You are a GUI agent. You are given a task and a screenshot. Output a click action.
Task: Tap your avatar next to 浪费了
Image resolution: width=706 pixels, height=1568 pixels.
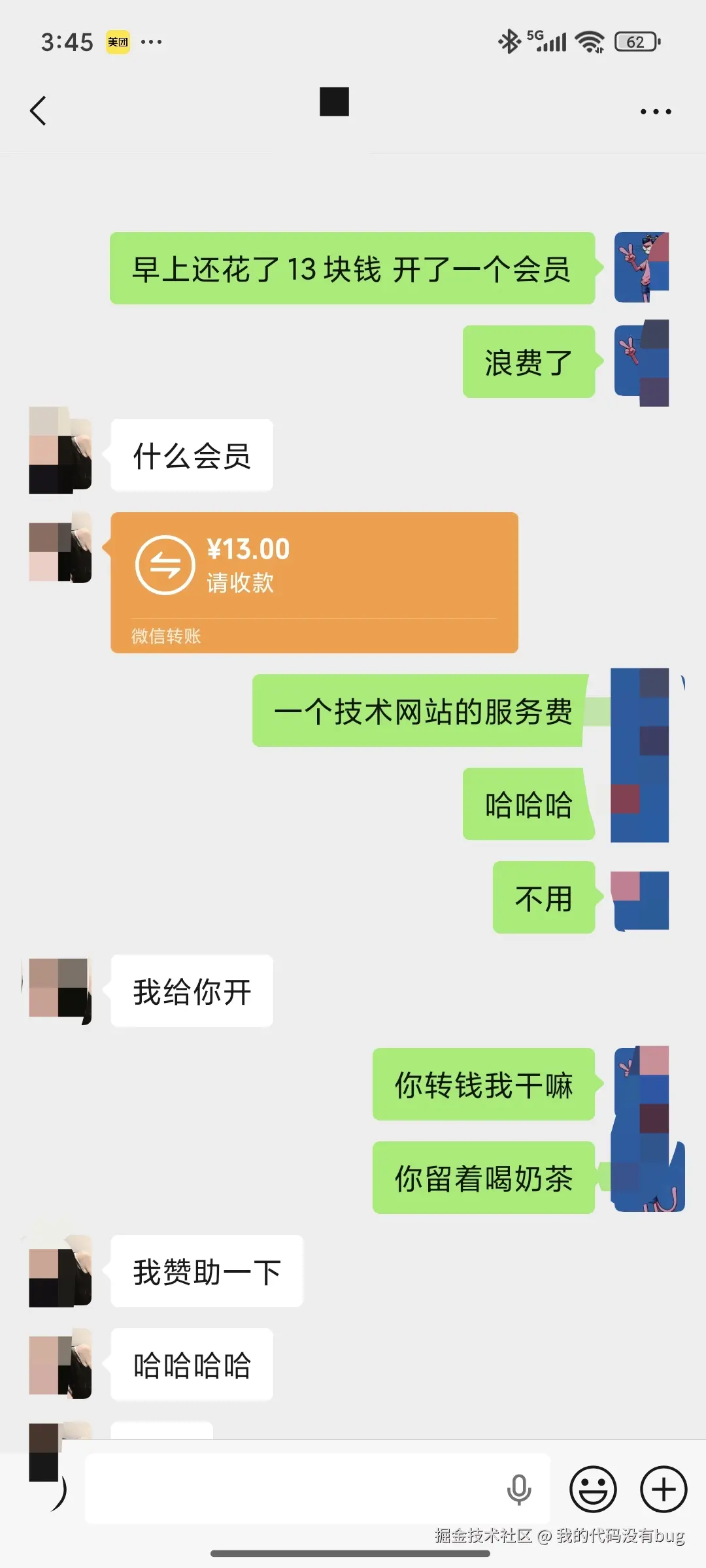pyautogui.click(x=643, y=363)
